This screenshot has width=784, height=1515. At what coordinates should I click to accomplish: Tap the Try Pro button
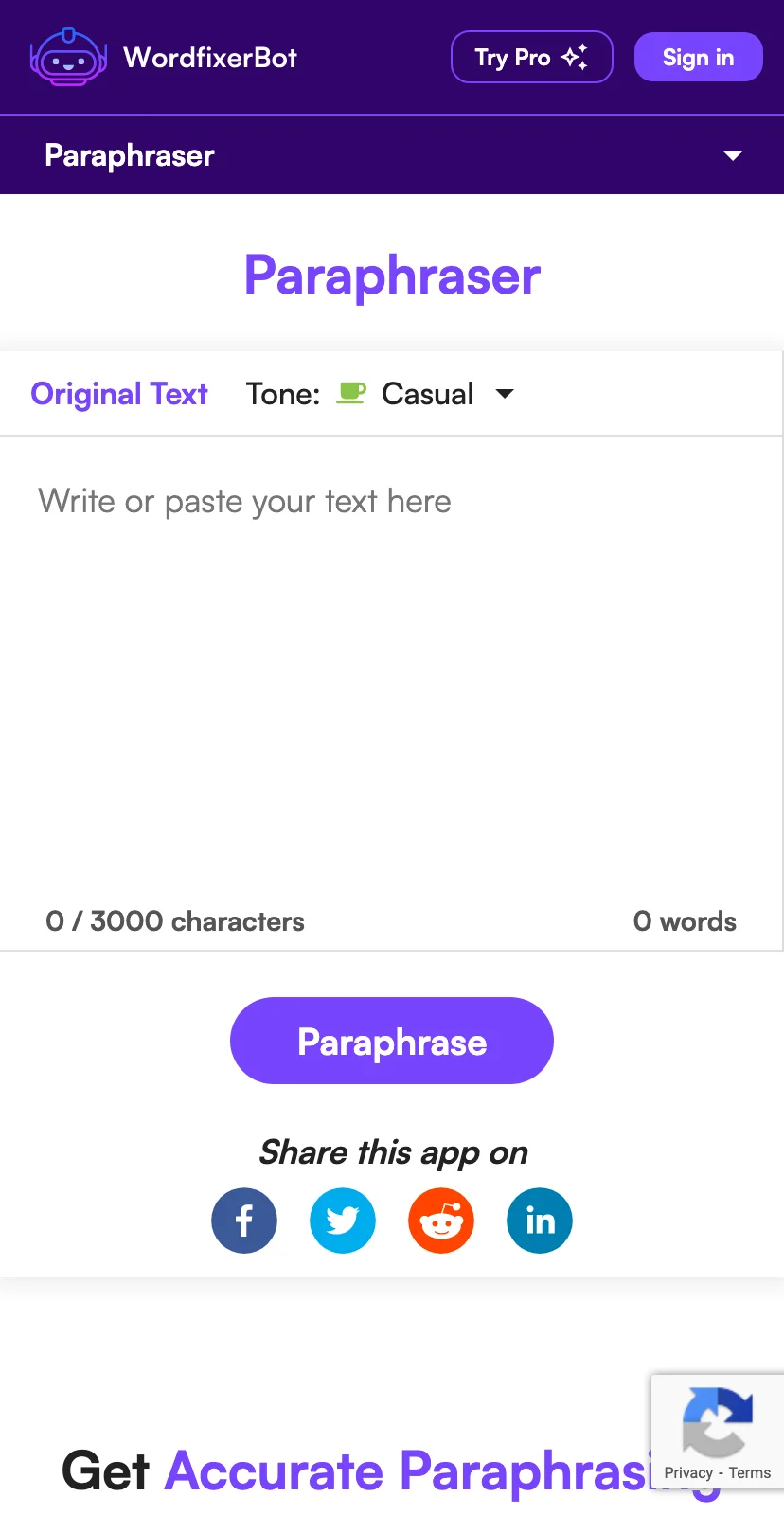click(531, 57)
